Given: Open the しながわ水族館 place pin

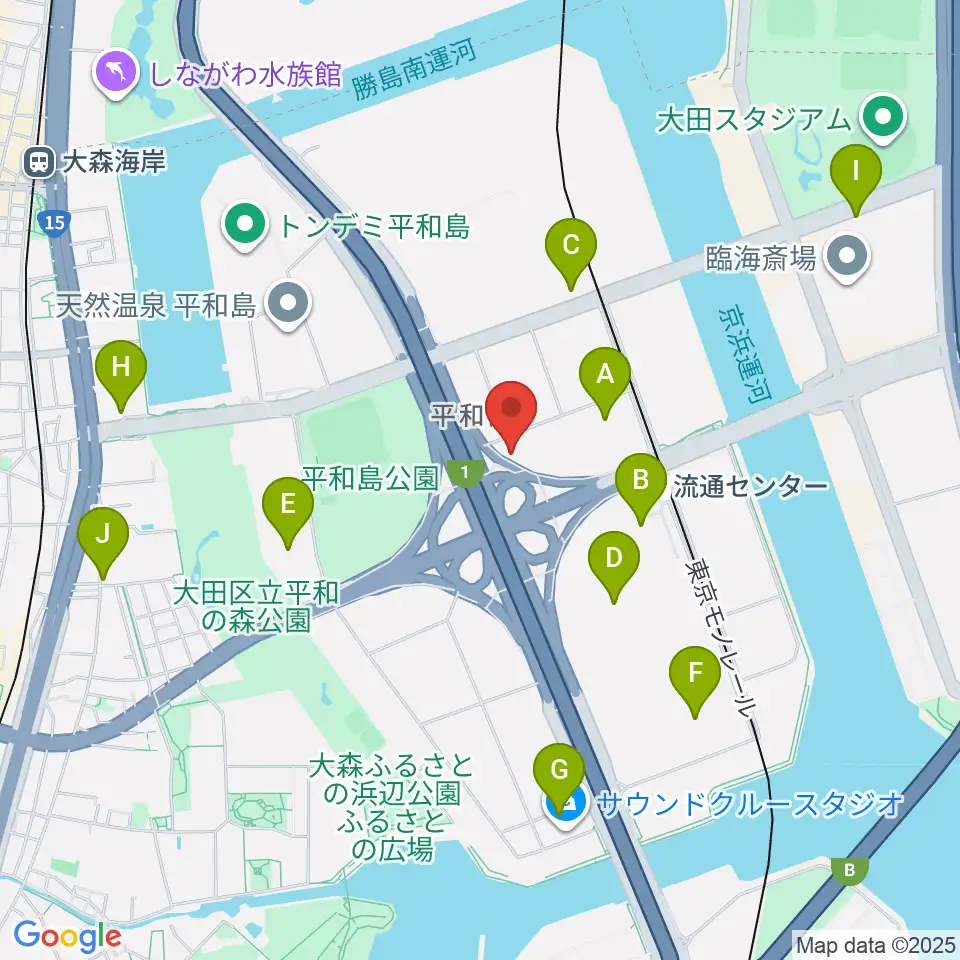Looking at the screenshot, I should tap(115, 73).
